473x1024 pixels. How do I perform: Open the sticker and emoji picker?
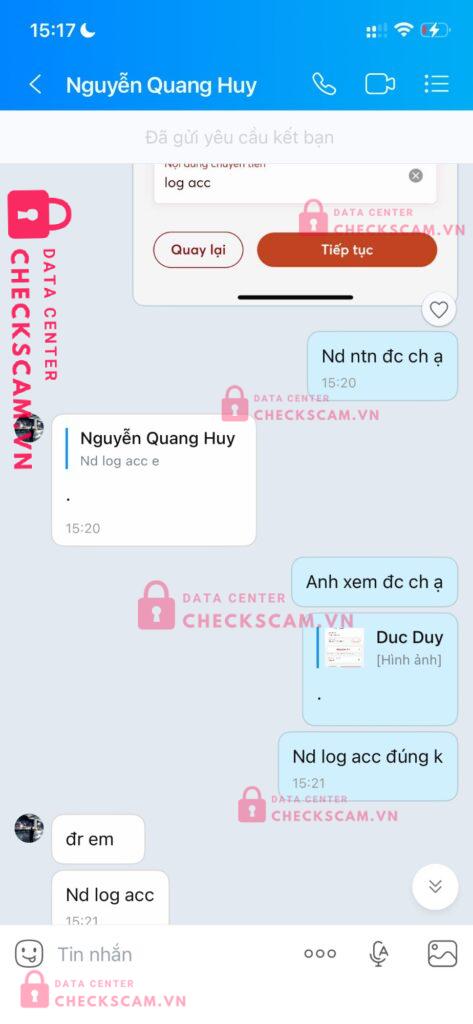pyautogui.click(x=29, y=954)
